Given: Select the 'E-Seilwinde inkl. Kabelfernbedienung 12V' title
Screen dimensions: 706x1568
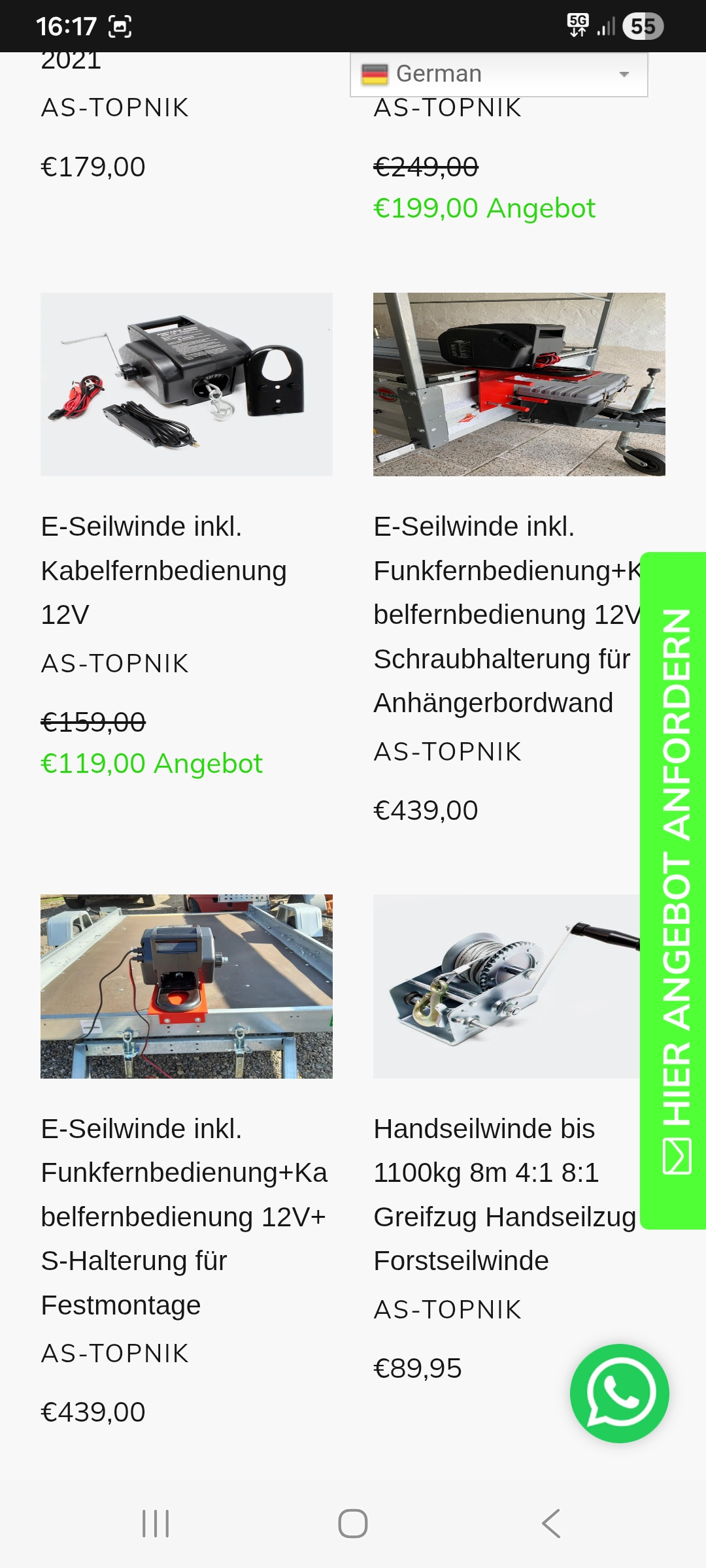Looking at the screenshot, I should pos(163,570).
